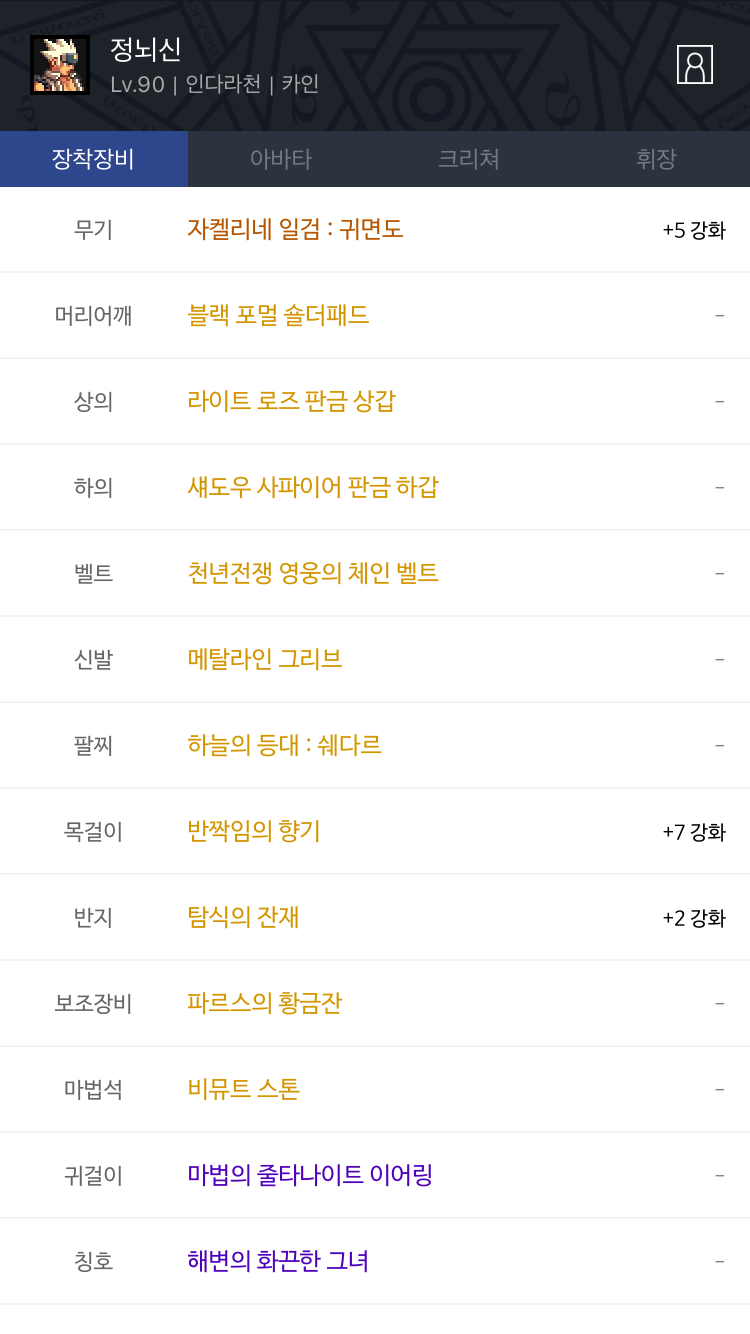This screenshot has width=750, height=1334.
Task: Open 하늘의 등대 : 쉐다르 bracelet
Action: pyautogui.click(x=284, y=745)
